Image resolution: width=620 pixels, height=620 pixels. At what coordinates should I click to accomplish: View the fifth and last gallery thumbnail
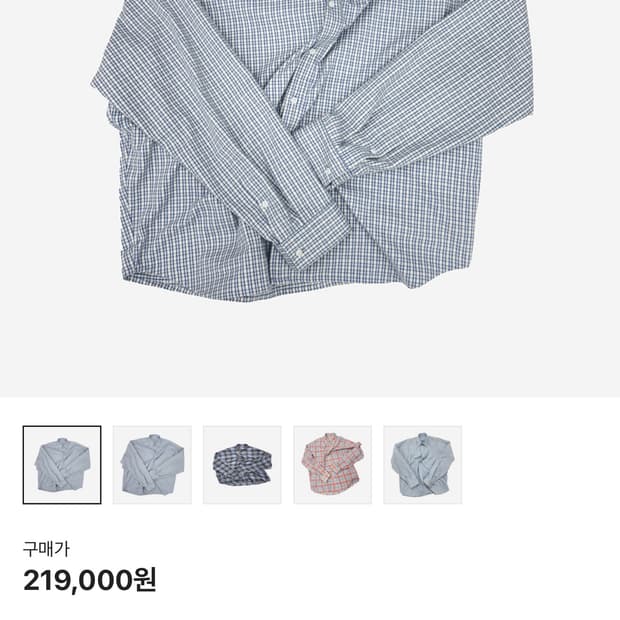423,465
